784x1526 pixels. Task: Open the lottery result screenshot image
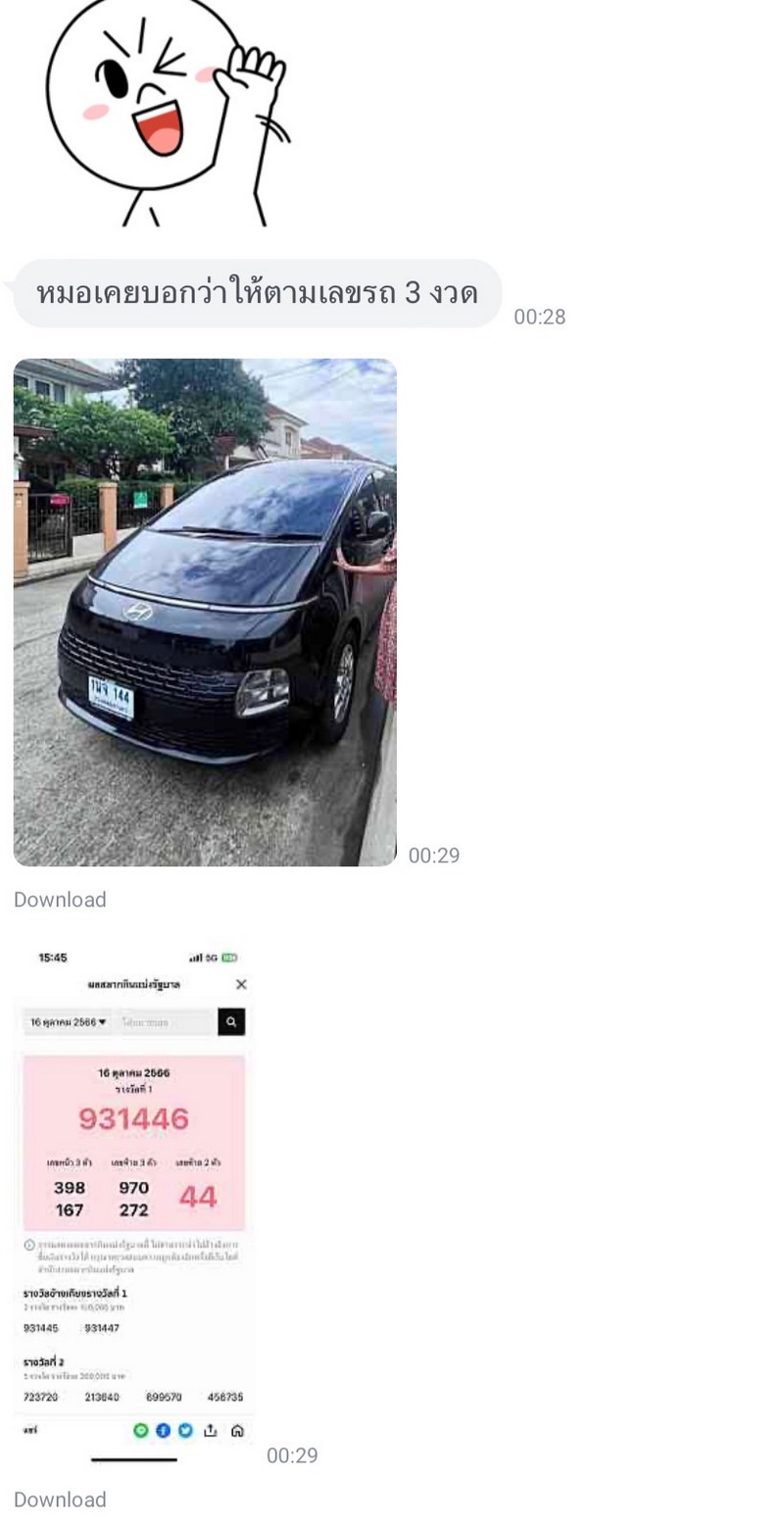(x=134, y=1202)
